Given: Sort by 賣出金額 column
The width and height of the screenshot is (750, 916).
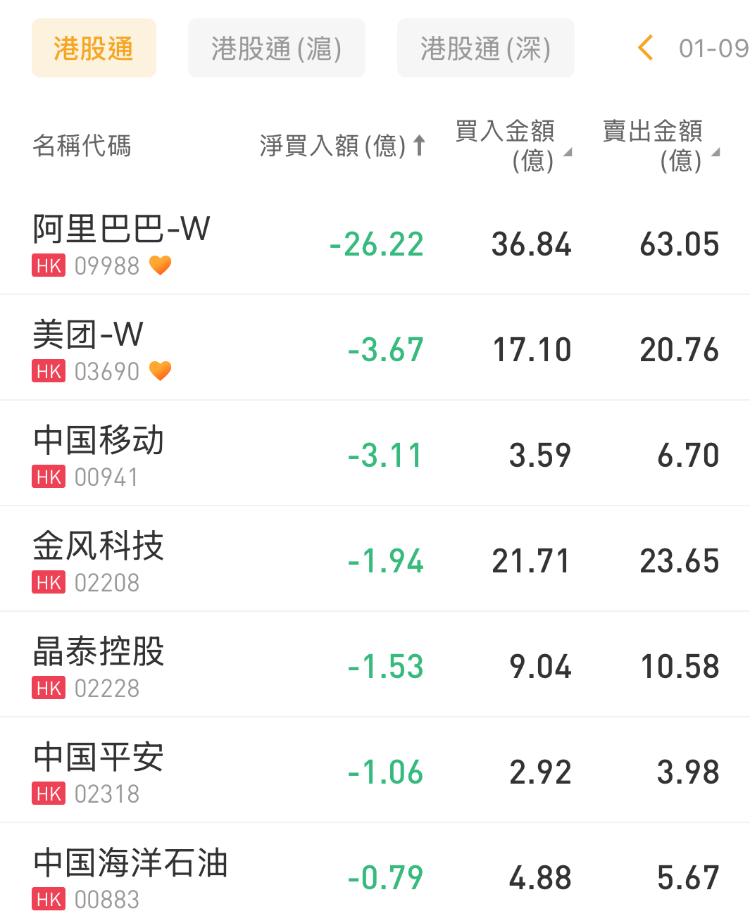Looking at the screenshot, I should [x=660, y=146].
